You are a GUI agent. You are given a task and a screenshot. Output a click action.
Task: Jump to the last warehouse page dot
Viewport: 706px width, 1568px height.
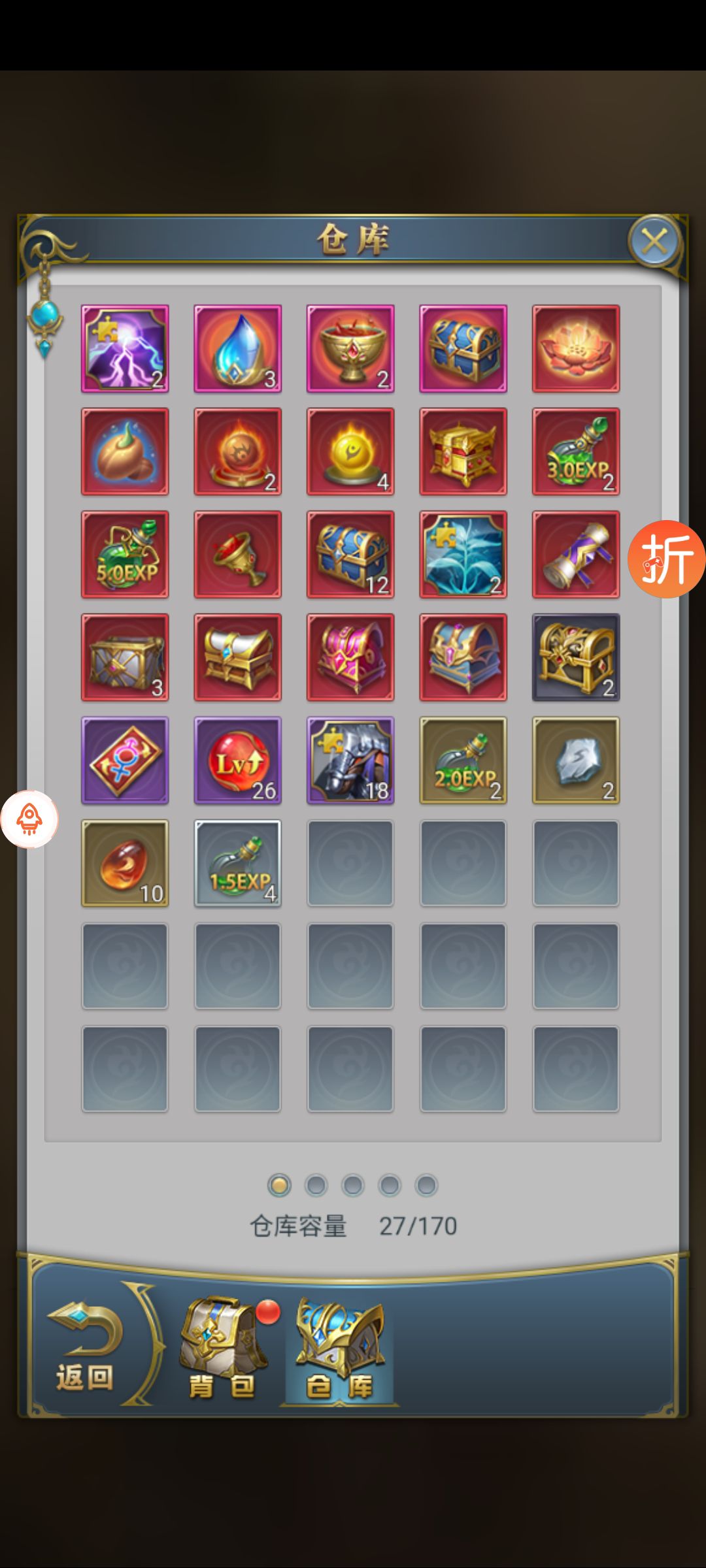coord(426,1185)
